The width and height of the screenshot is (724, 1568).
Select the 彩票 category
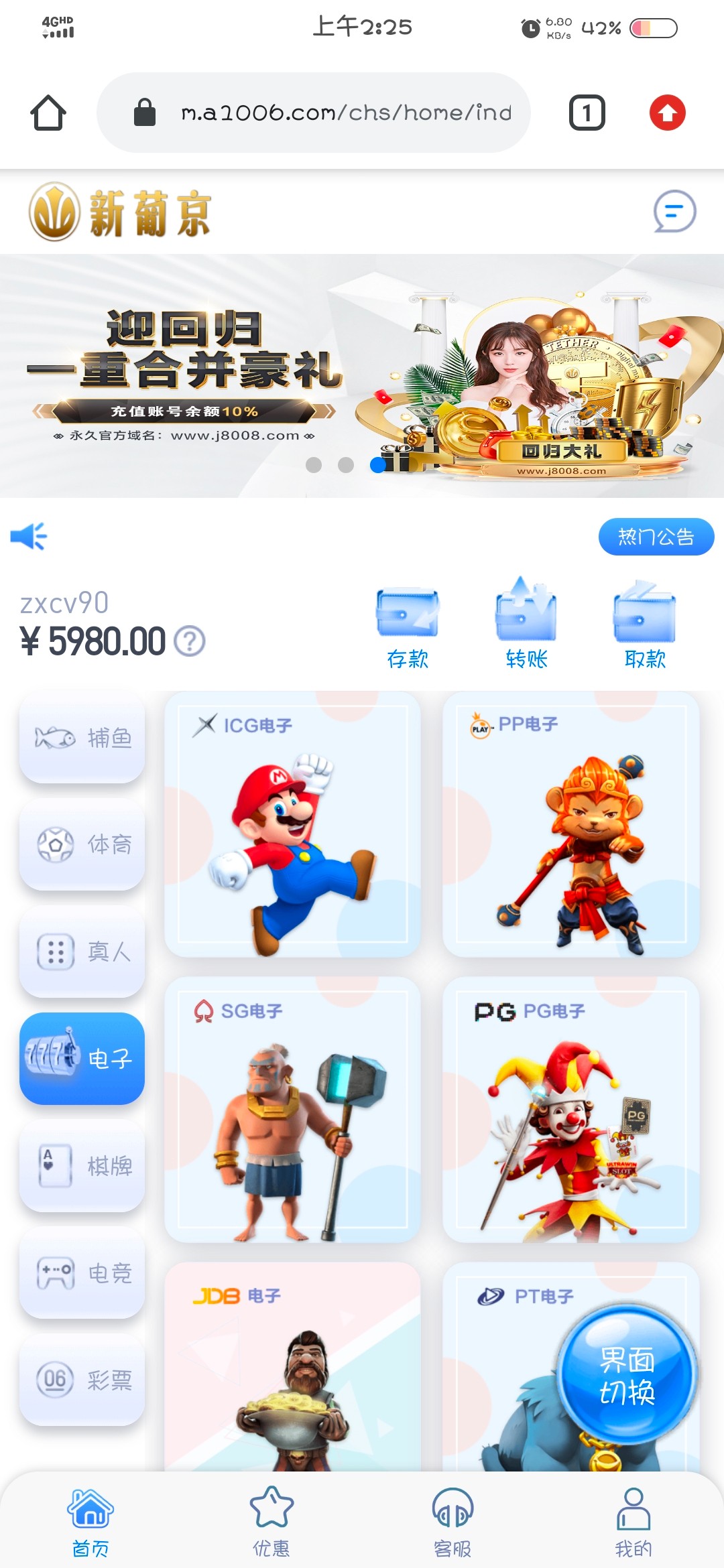pyautogui.click(x=82, y=1380)
